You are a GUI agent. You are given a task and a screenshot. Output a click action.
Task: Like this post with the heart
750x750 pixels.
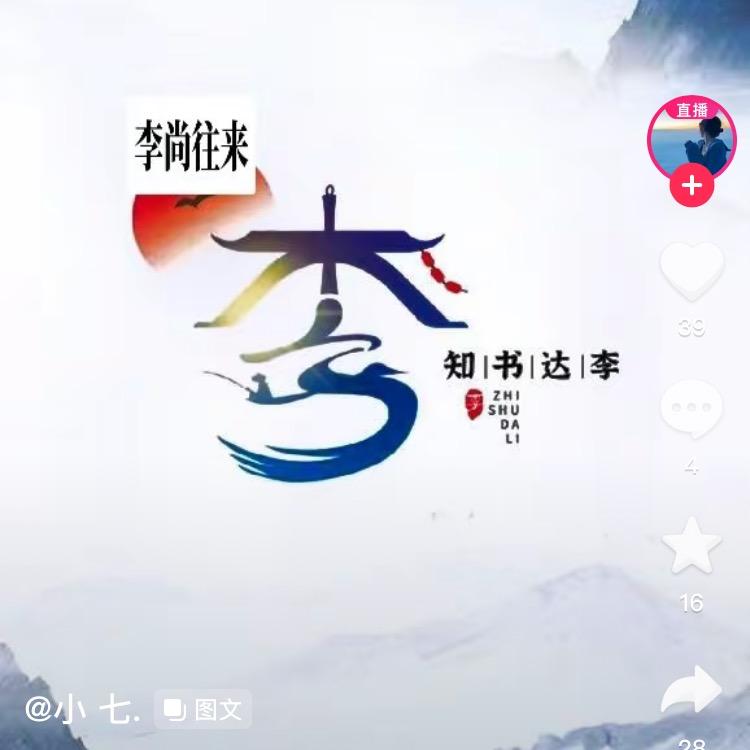click(x=692, y=270)
